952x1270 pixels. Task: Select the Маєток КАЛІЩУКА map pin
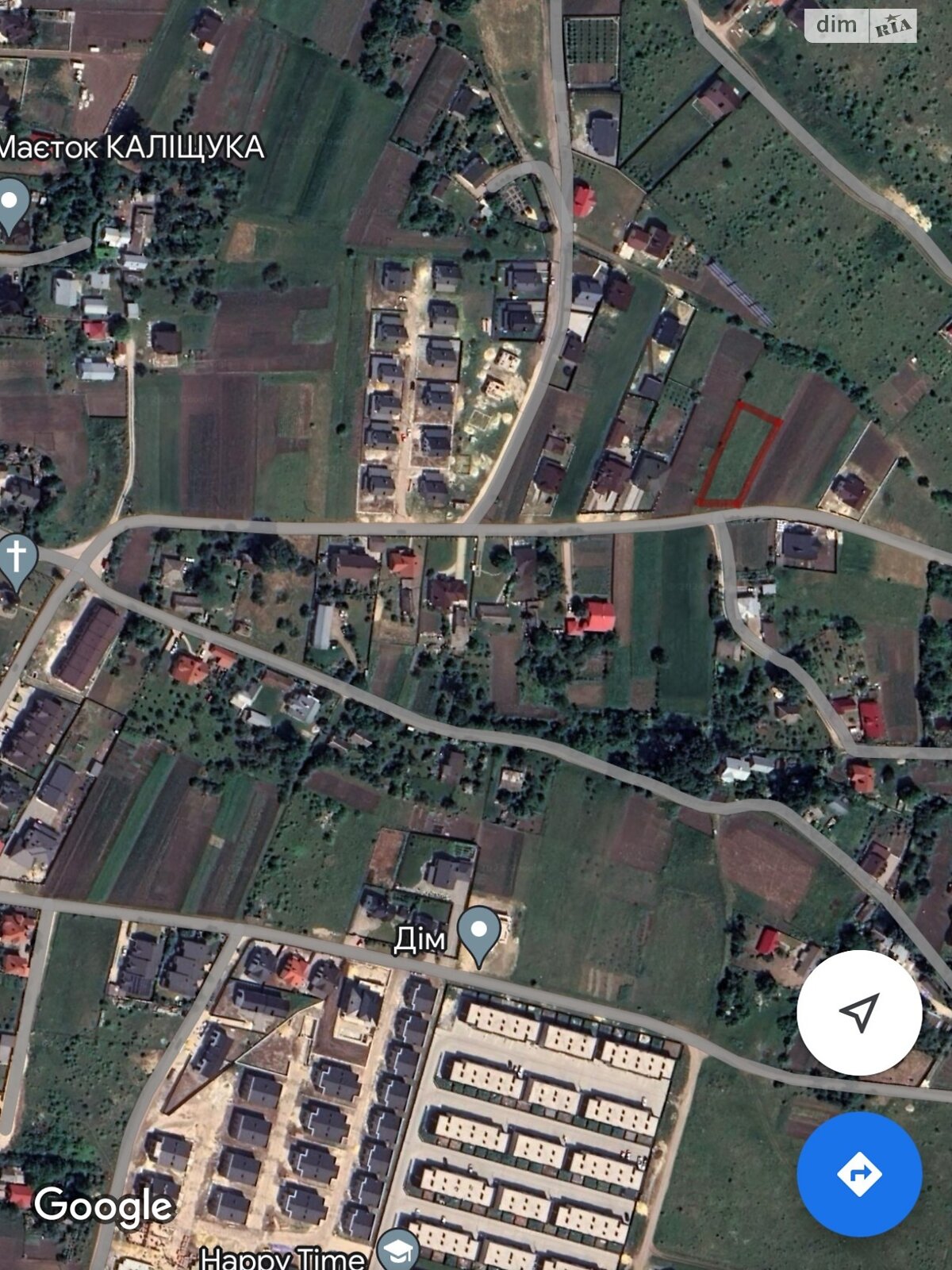tap(11, 203)
